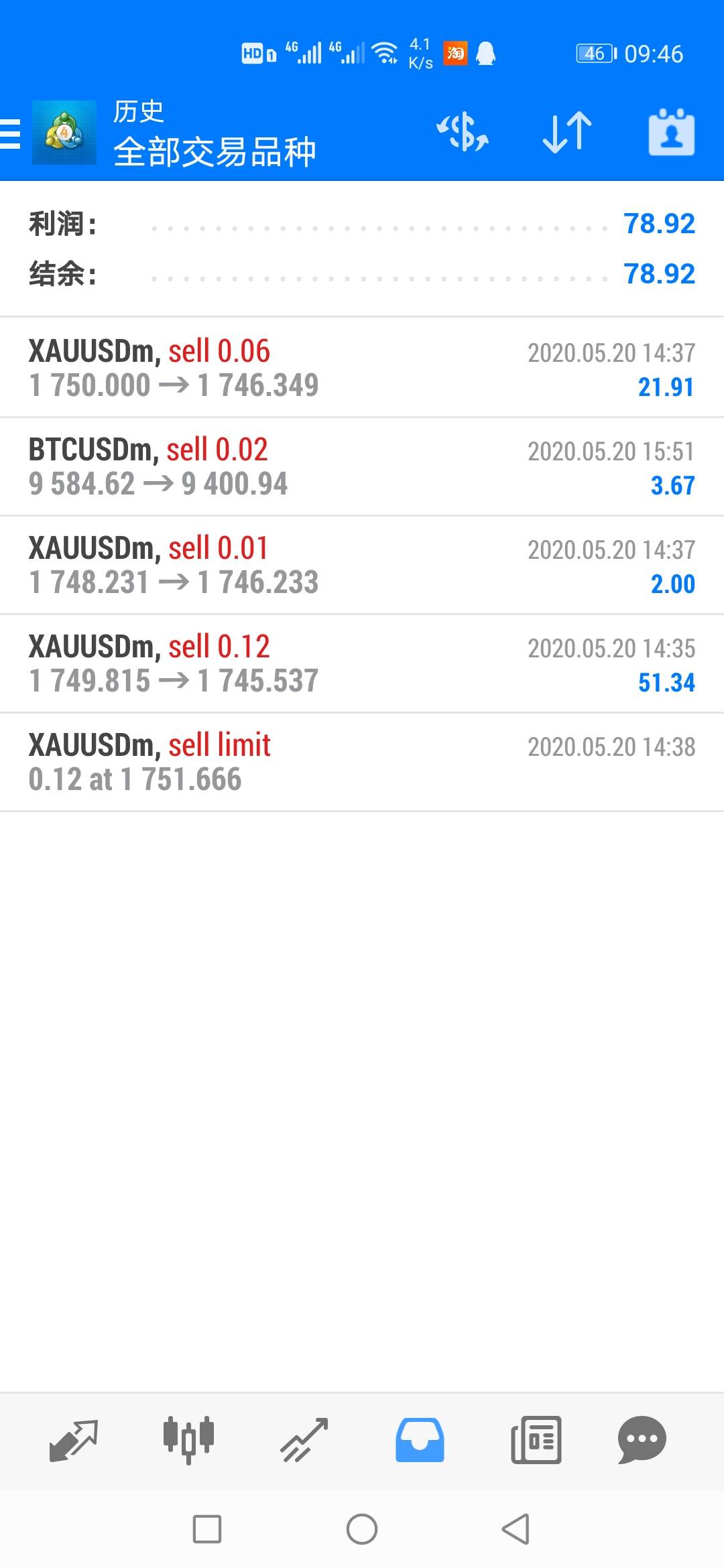The height and width of the screenshot is (1568, 724).
Task: Open the BTCUSDm sell 0.02 trade
Action: click(362, 466)
